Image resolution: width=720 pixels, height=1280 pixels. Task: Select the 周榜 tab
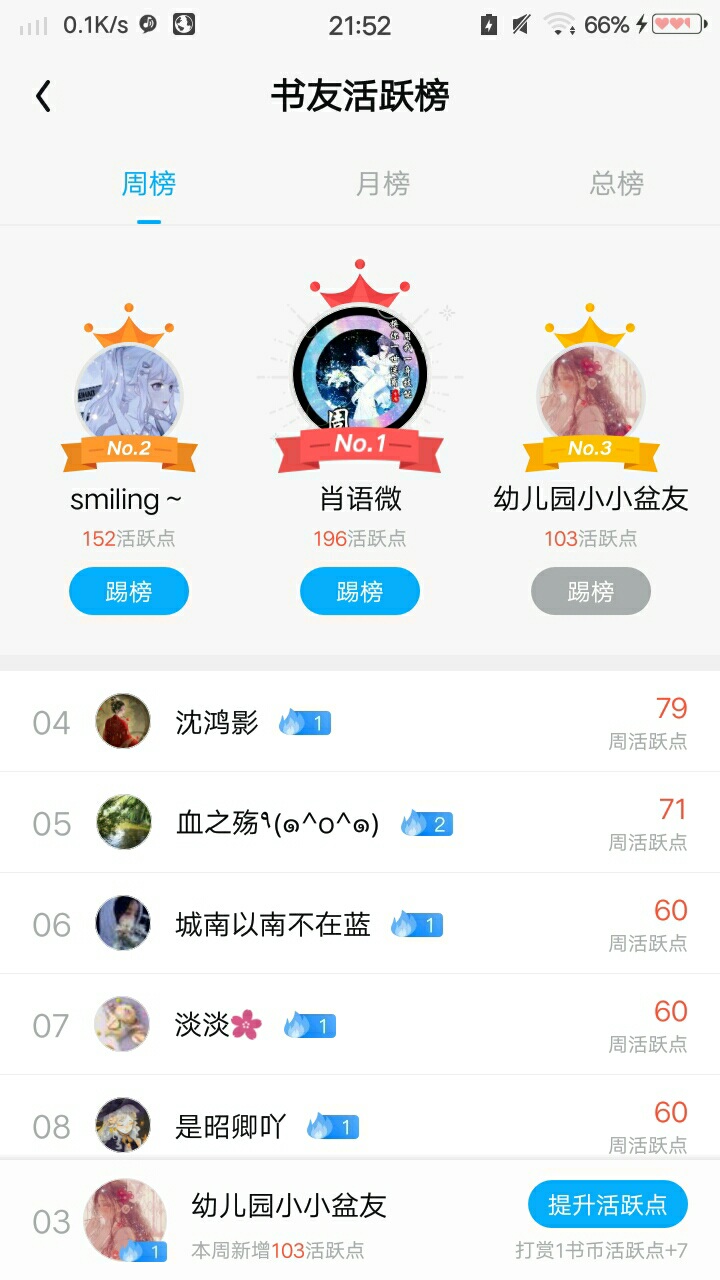click(x=149, y=184)
